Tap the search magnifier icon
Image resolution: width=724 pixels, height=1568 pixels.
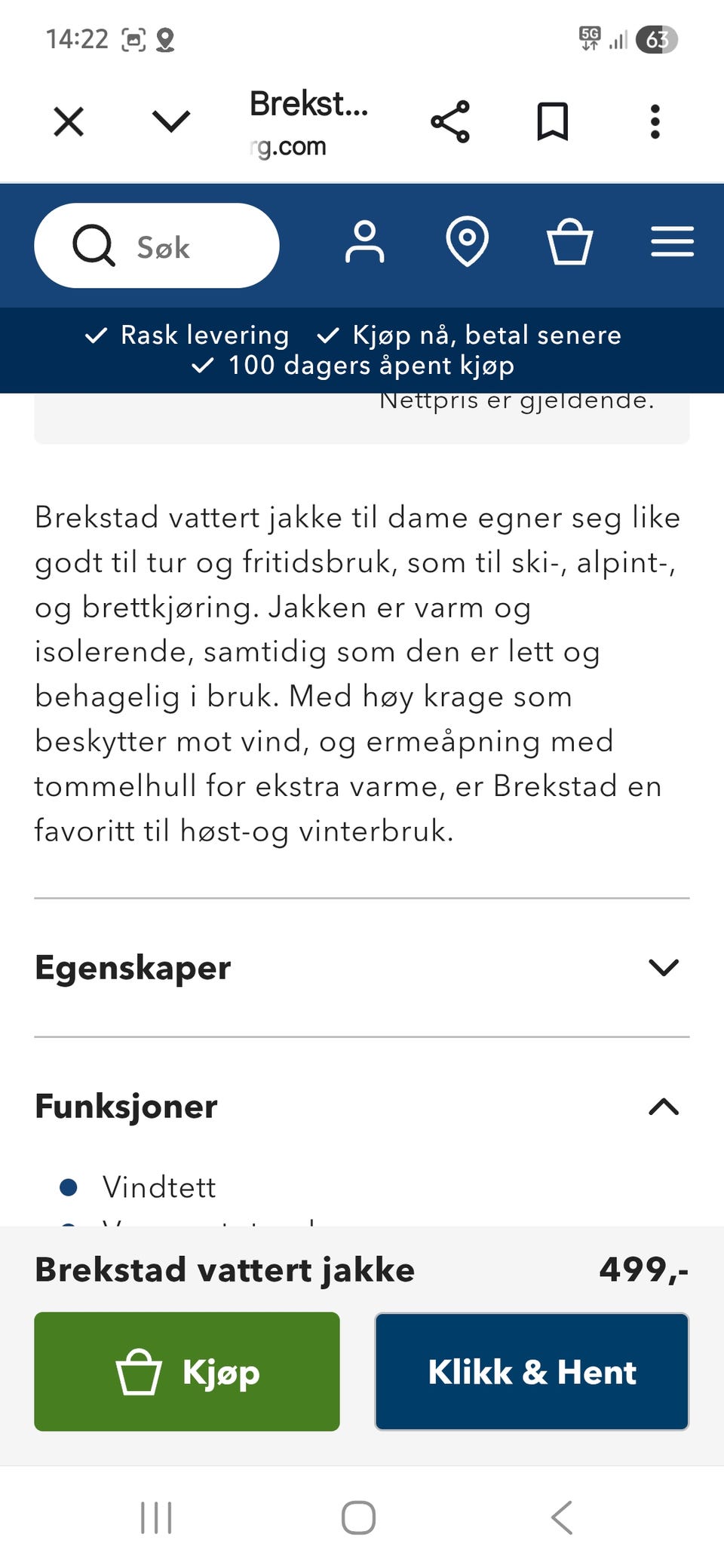pyautogui.click(x=91, y=245)
